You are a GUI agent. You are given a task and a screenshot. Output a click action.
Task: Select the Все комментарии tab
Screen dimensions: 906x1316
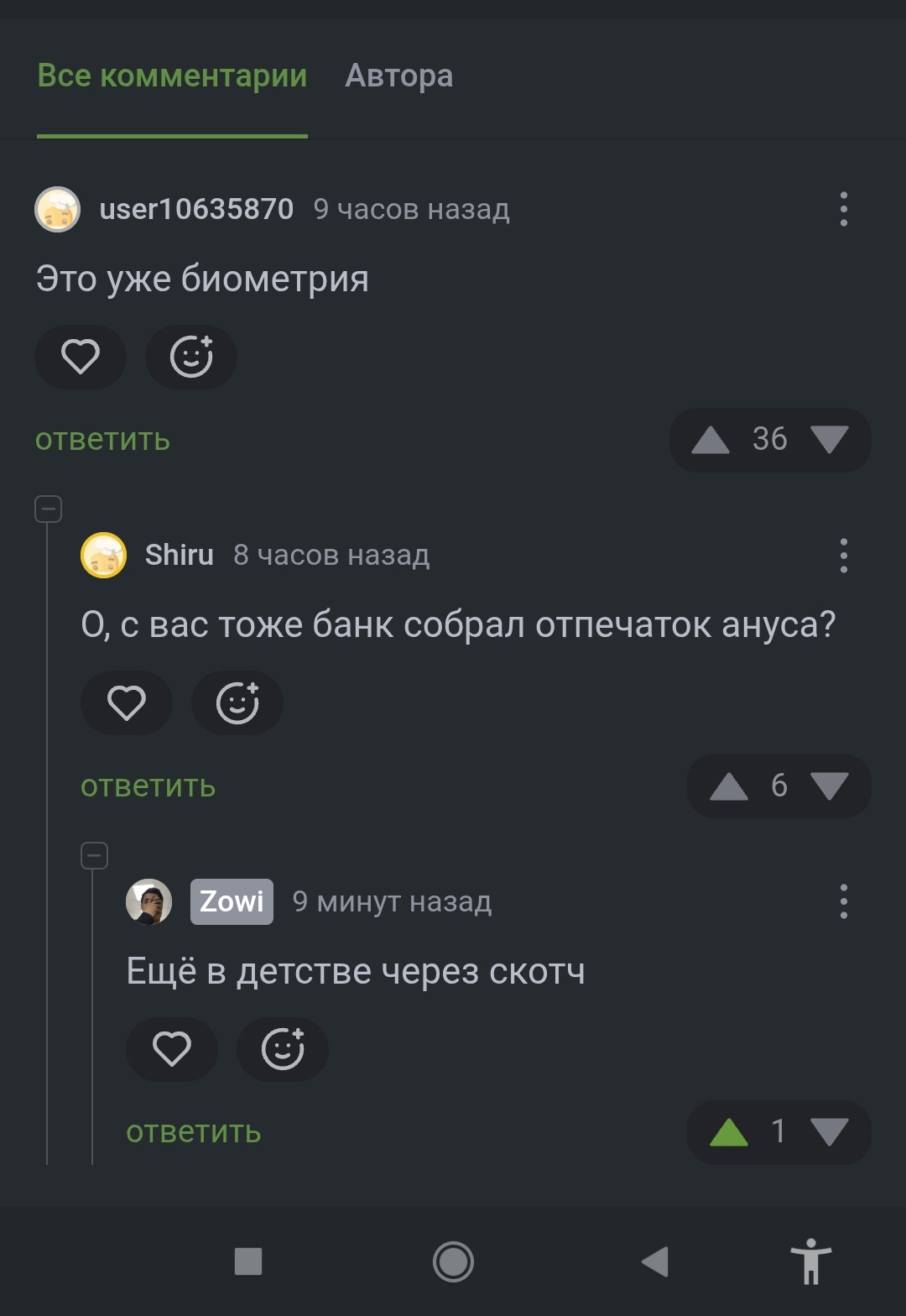[x=172, y=76]
